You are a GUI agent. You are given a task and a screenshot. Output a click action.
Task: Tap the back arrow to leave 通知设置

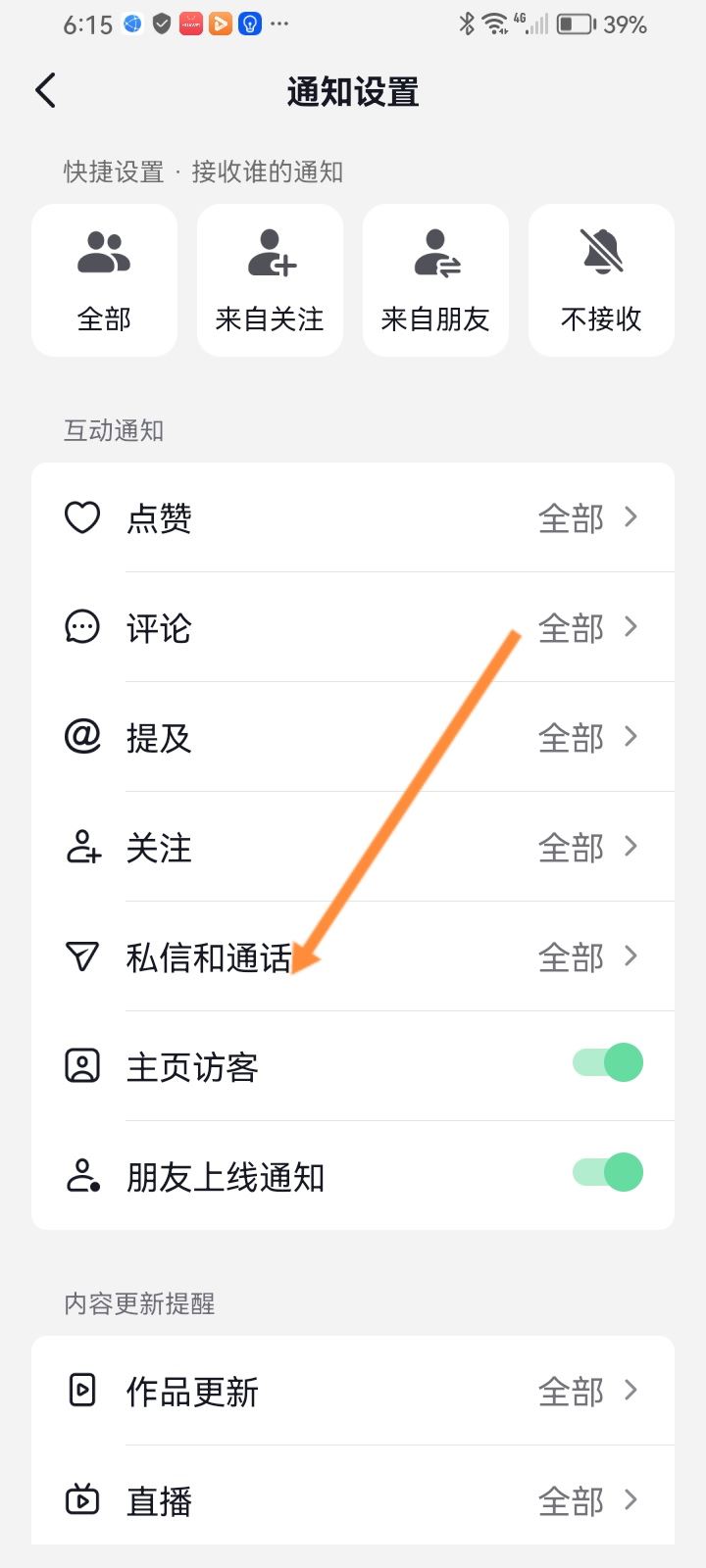pos(44,89)
